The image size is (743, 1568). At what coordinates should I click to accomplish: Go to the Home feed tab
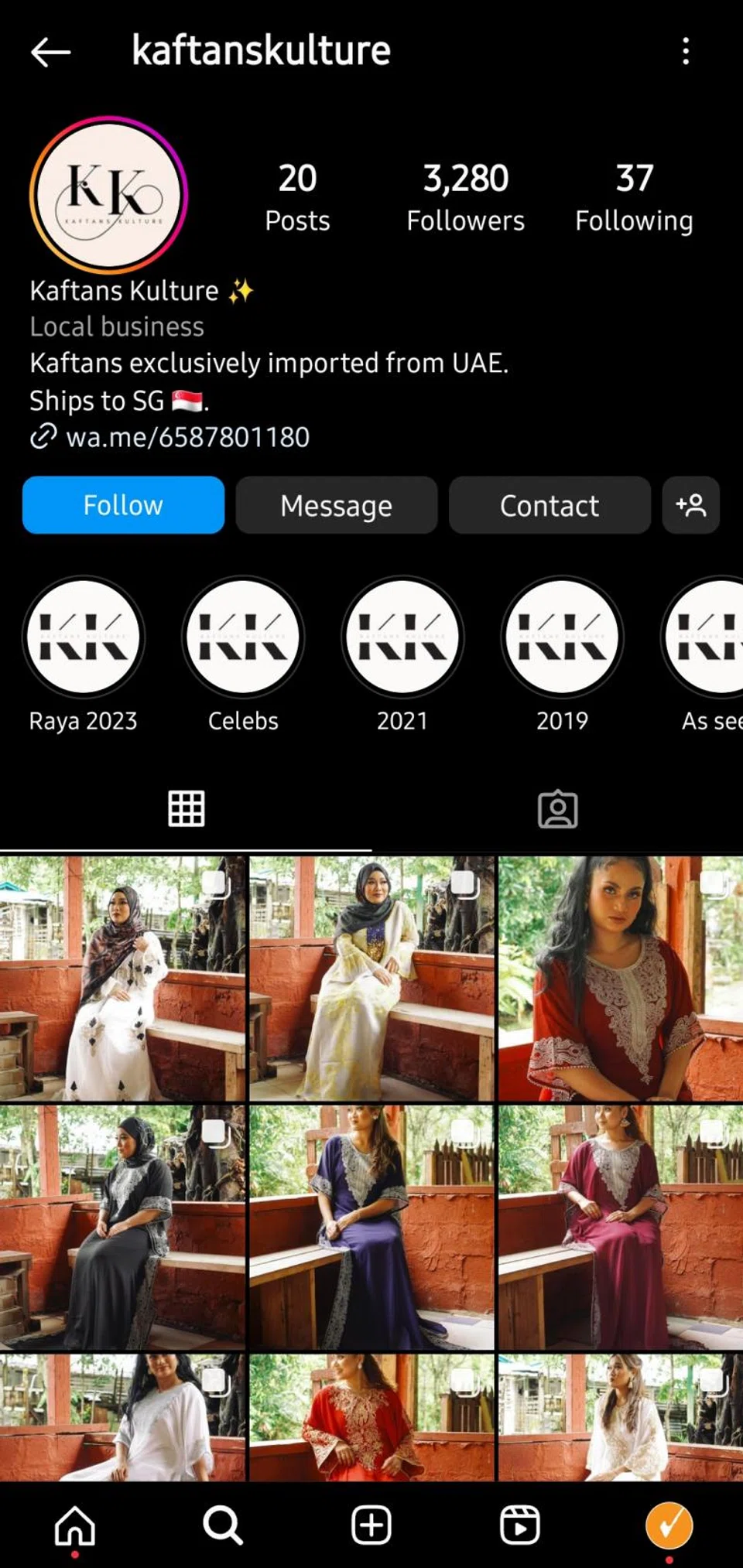tap(75, 1525)
